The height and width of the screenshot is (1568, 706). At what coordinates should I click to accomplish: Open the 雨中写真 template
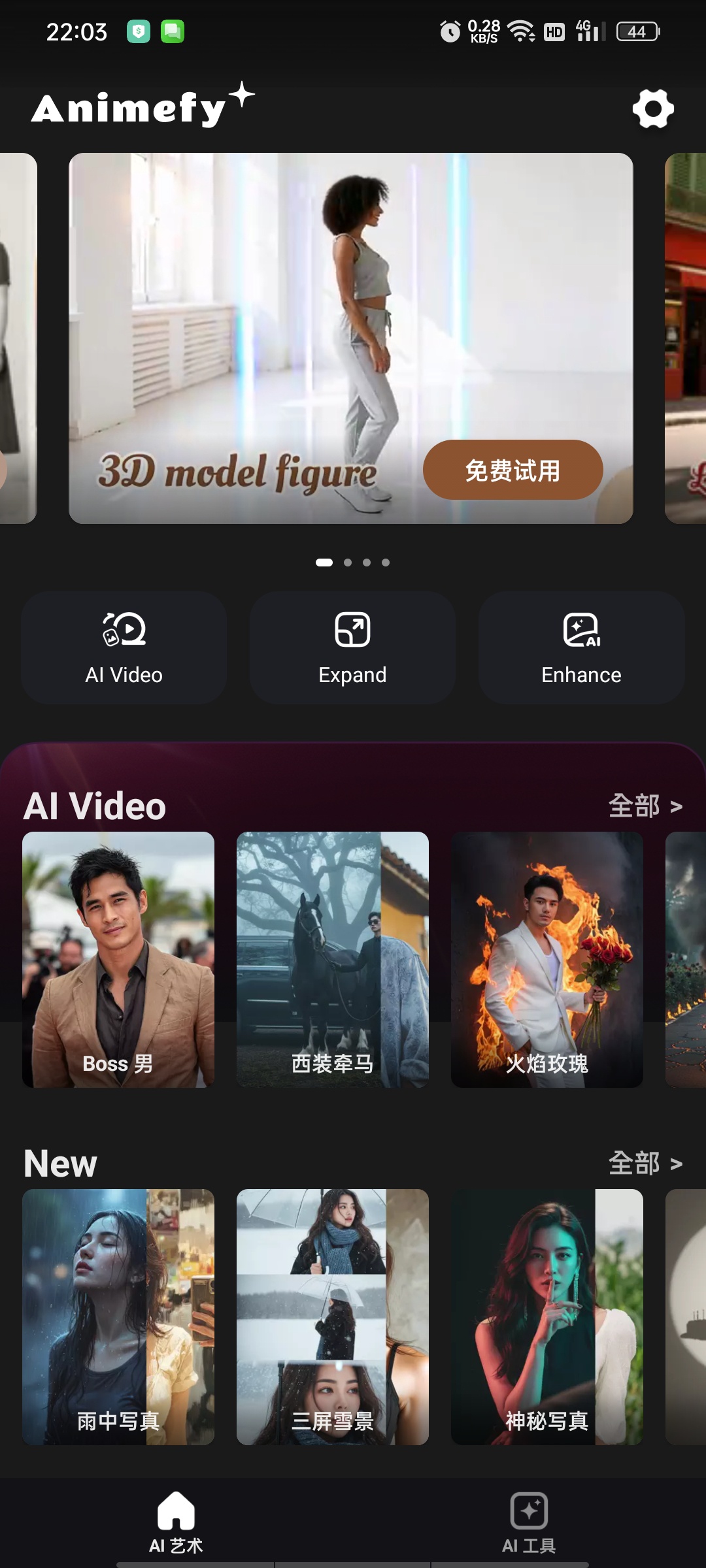tap(118, 1317)
